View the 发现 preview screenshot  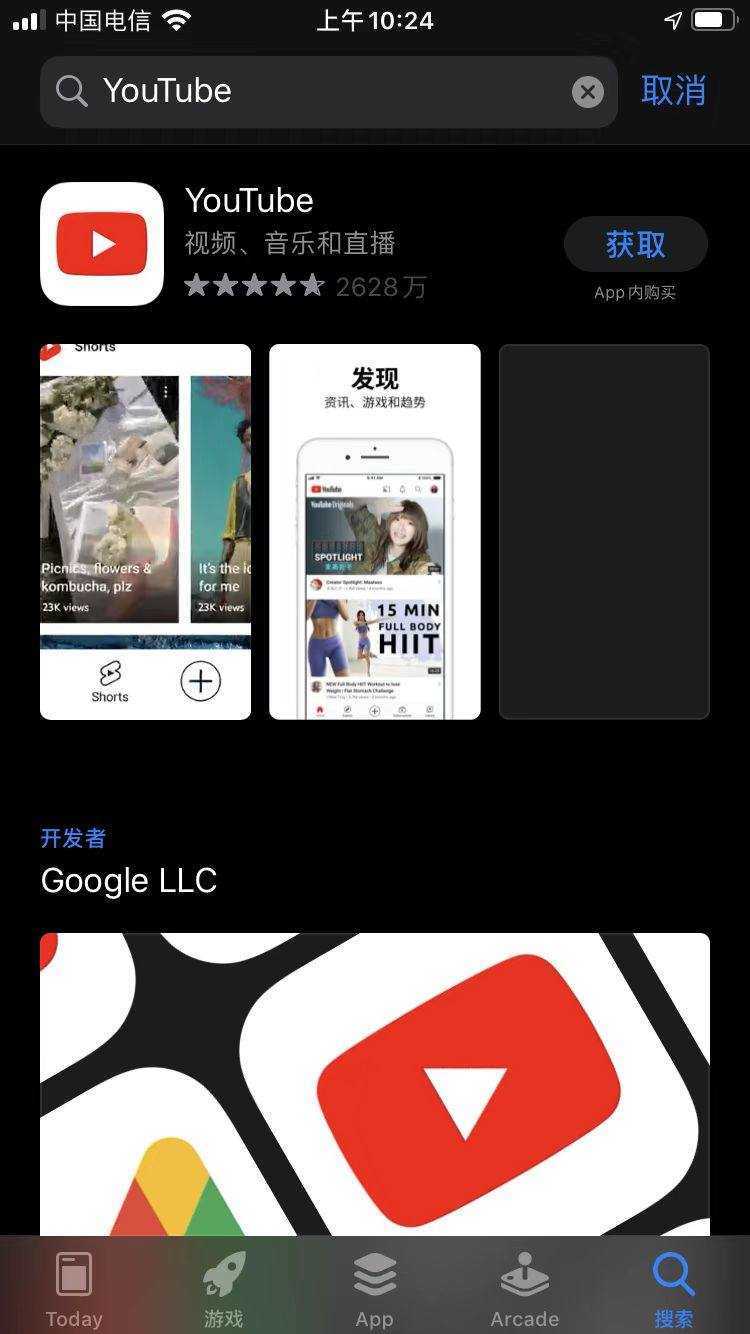coord(375,531)
